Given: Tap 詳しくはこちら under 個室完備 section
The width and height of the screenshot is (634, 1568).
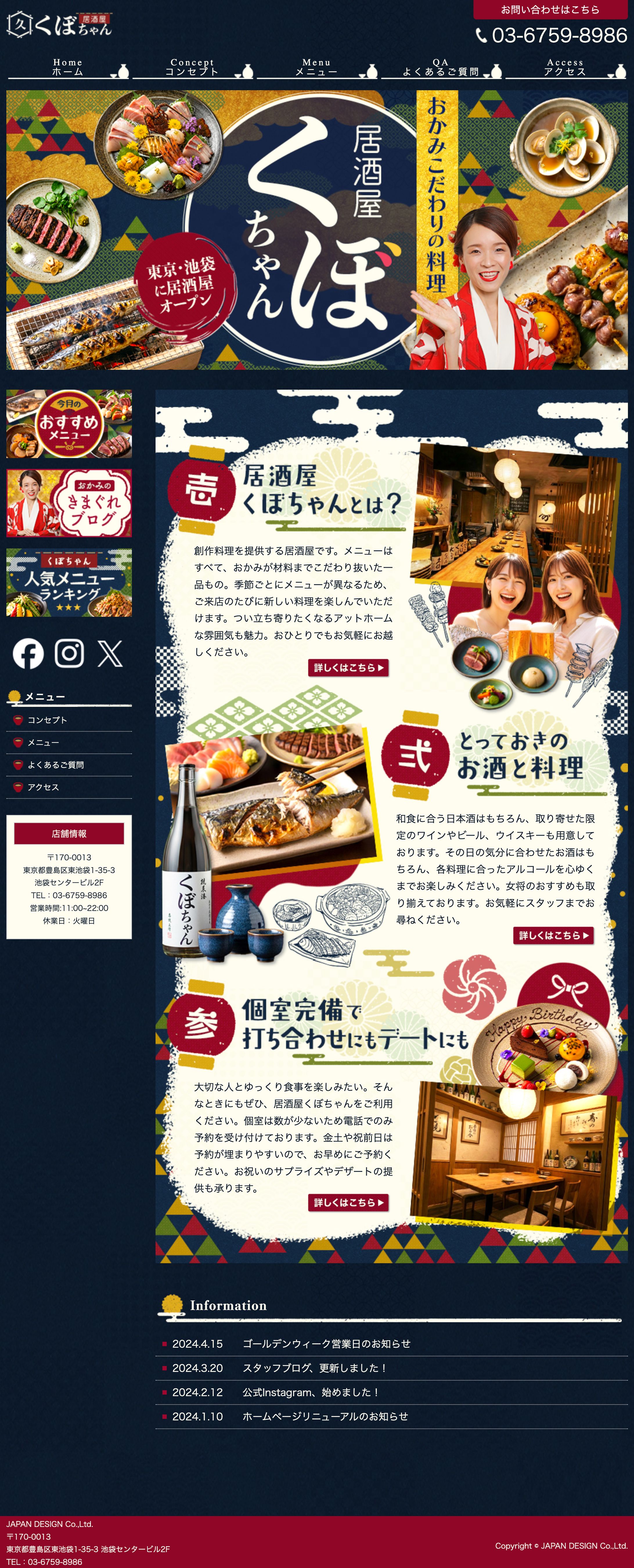Looking at the screenshot, I should [x=348, y=1203].
